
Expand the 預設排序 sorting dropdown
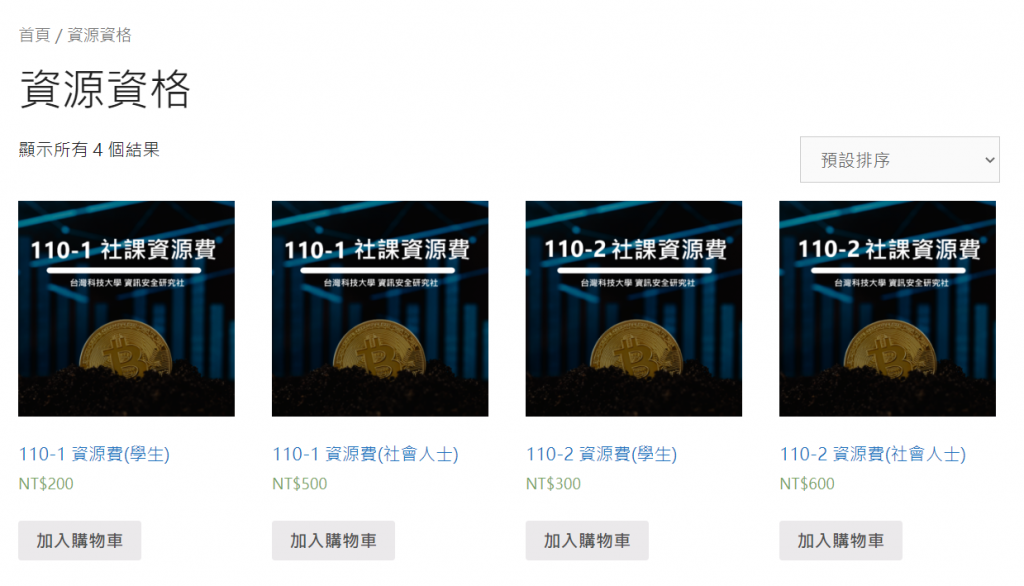point(899,160)
